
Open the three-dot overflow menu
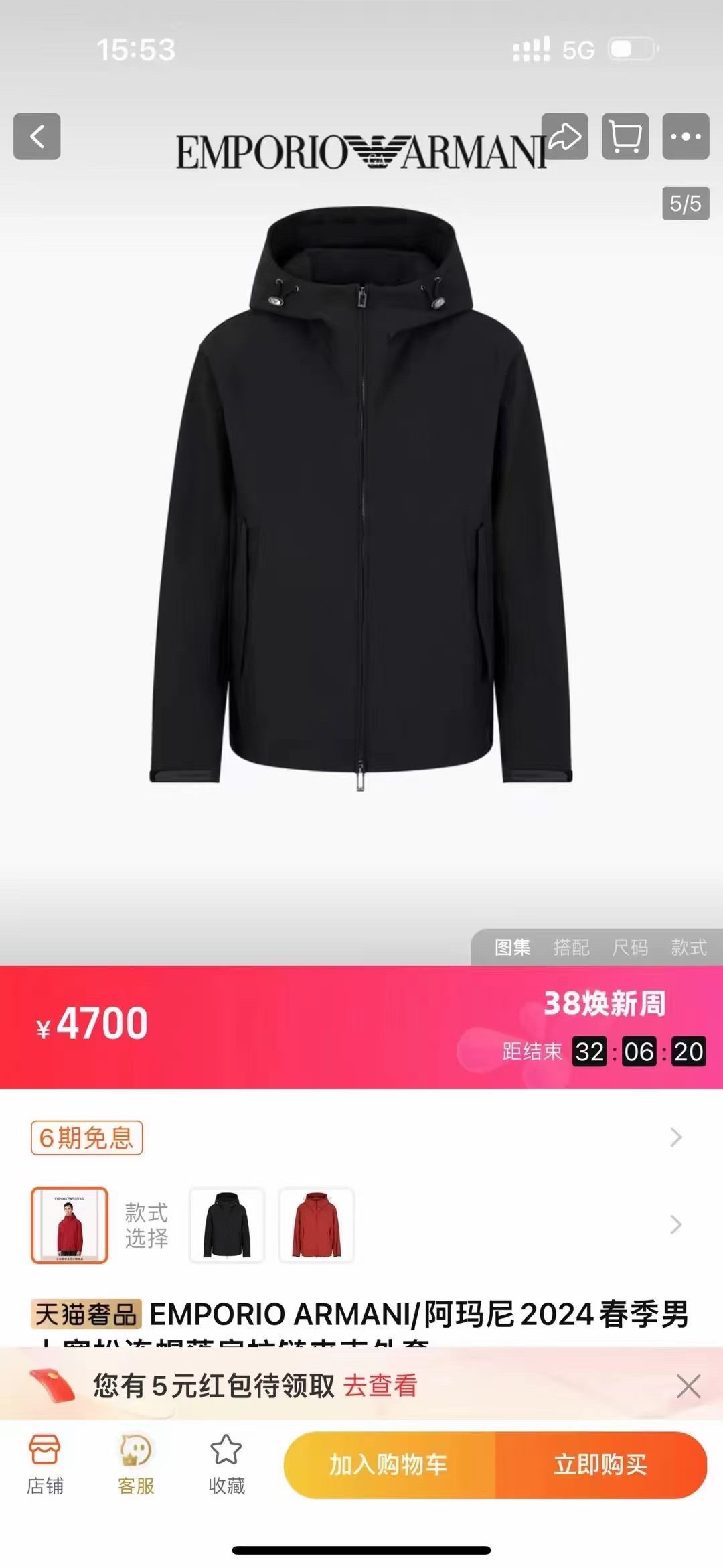point(686,137)
